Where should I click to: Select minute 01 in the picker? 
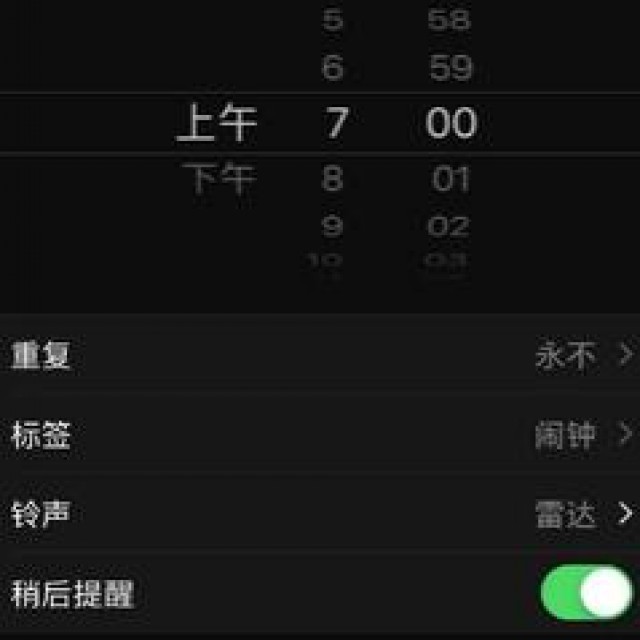point(451,180)
